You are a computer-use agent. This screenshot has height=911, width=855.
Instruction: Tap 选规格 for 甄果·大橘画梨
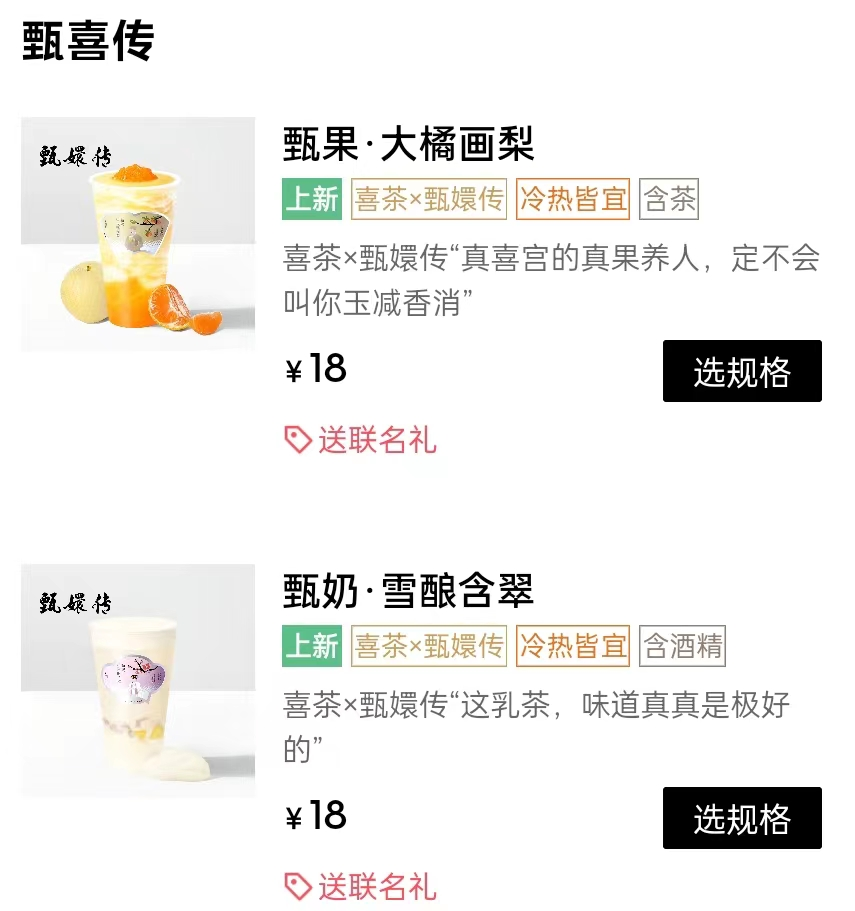click(x=742, y=372)
